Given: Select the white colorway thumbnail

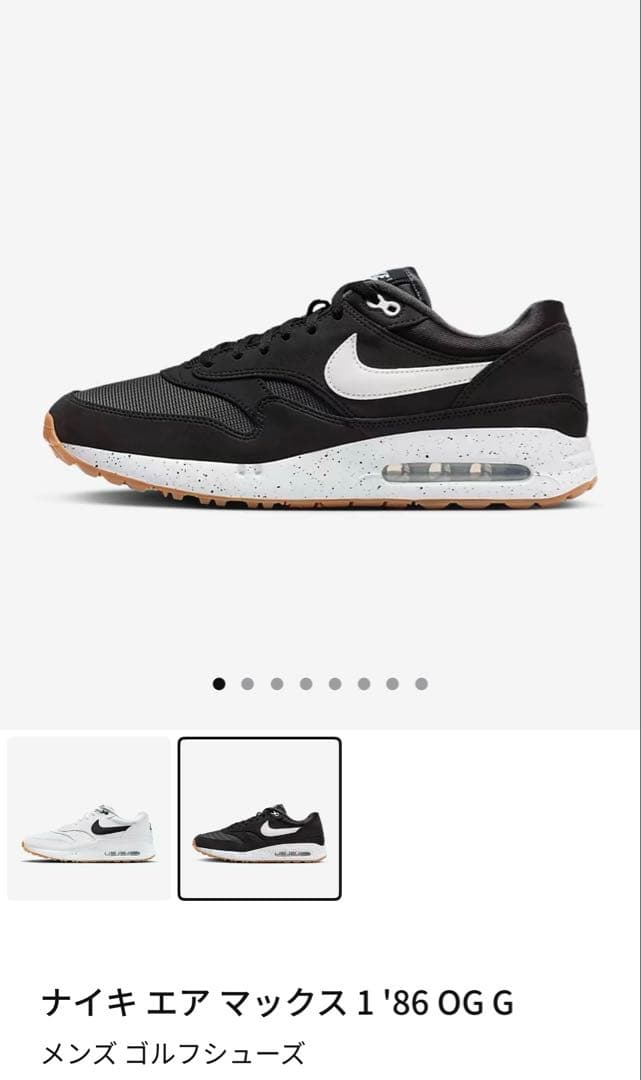Looking at the screenshot, I should coord(88,818).
